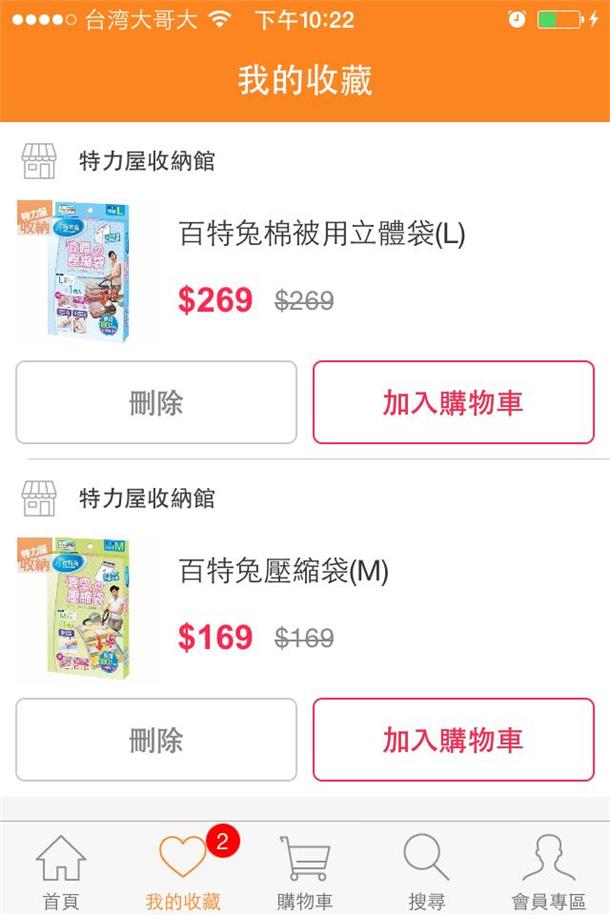Go to the 首頁 home tab

tap(61, 871)
